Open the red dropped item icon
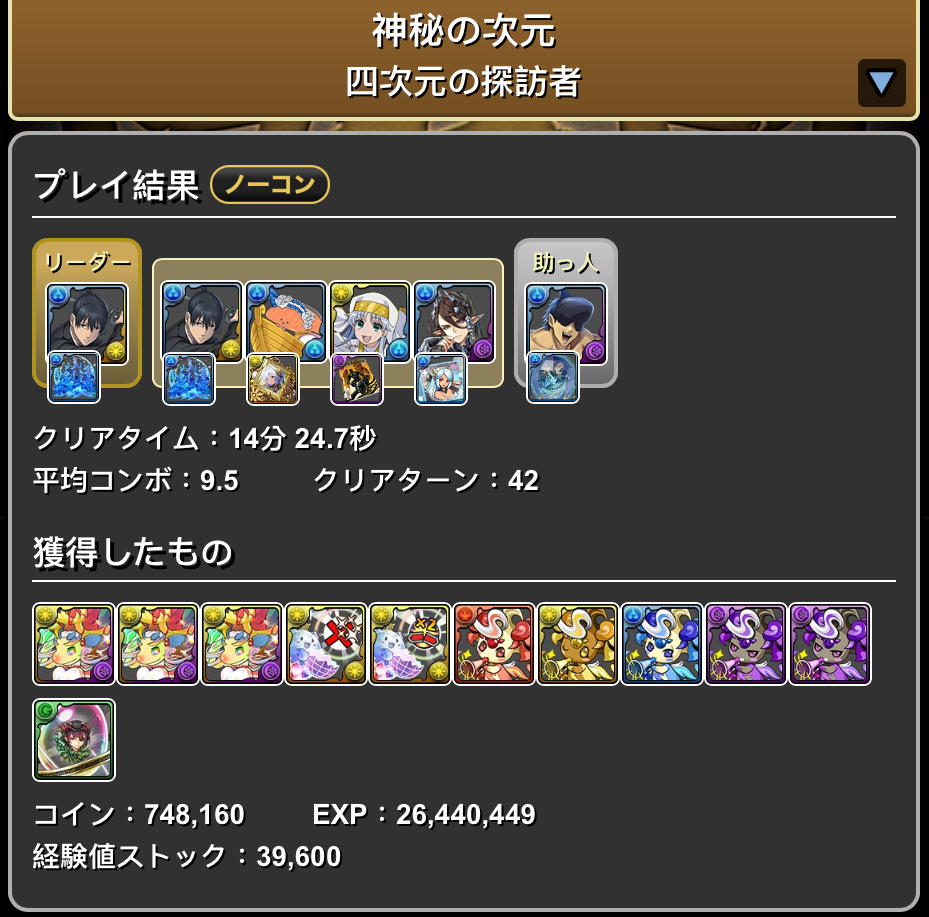 [494, 644]
